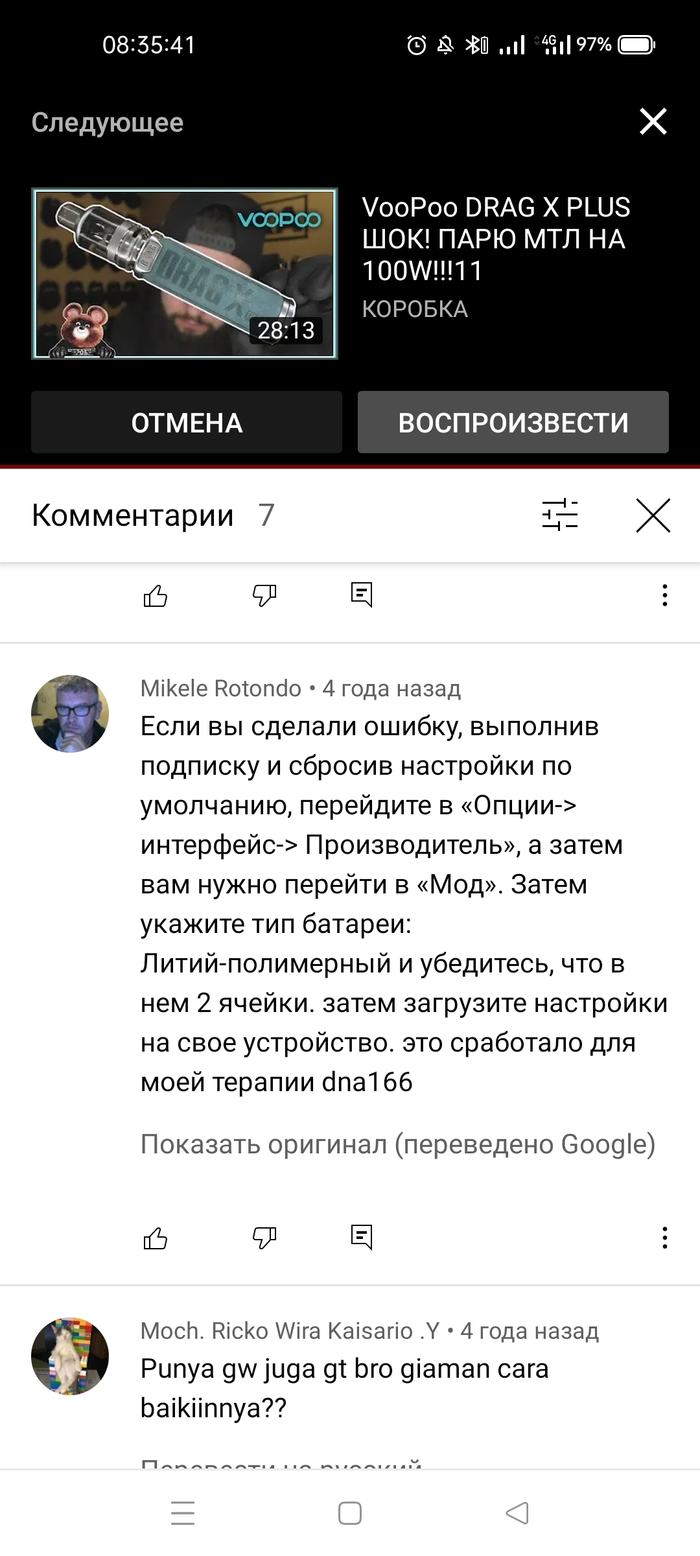Go to the home screen
The image size is (700, 1556).
click(x=350, y=1513)
